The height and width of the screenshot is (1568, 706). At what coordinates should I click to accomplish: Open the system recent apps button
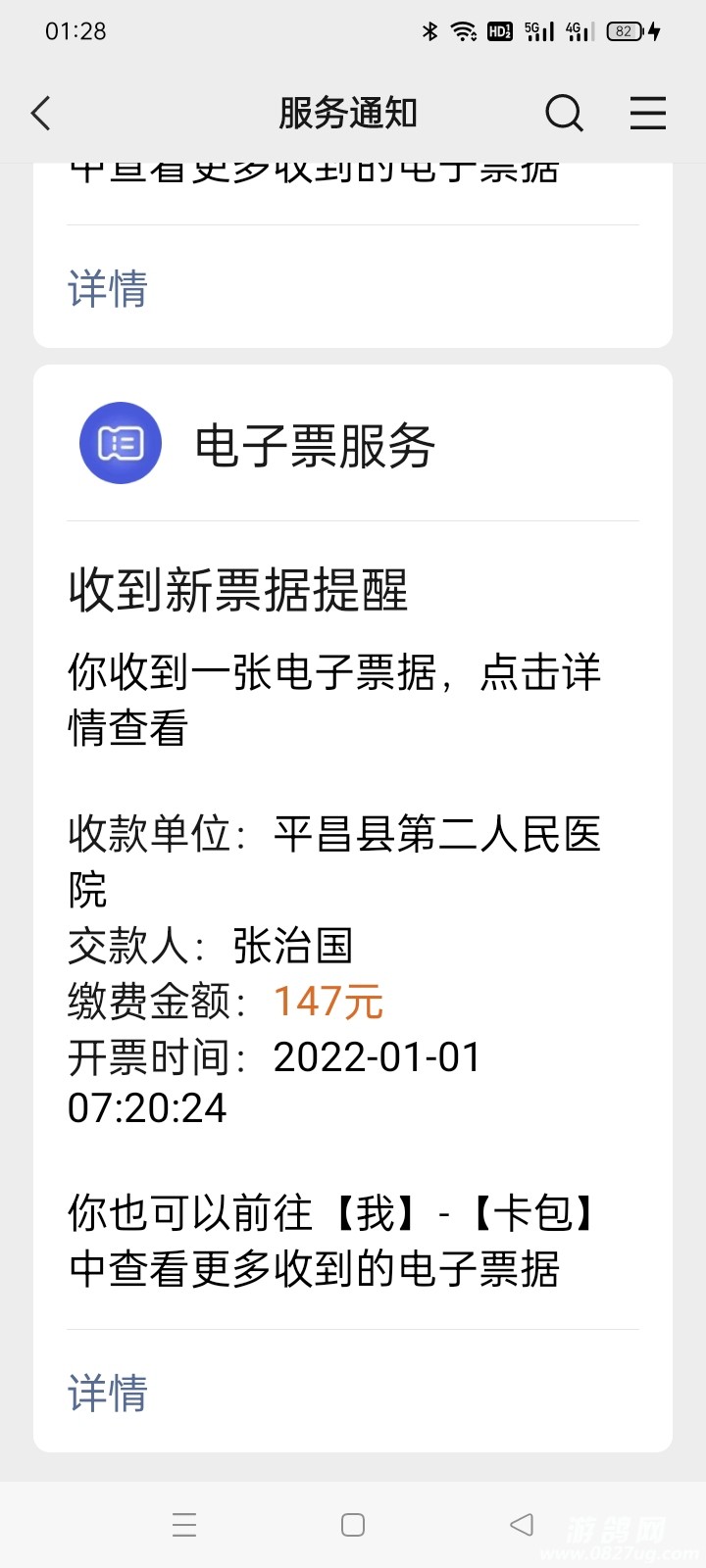184,1525
